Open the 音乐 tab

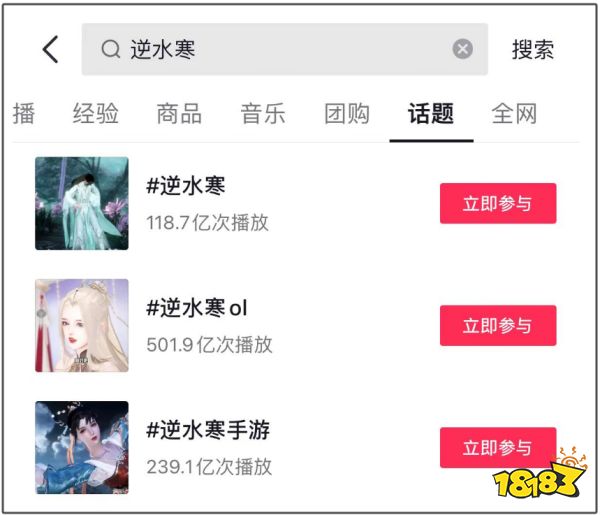point(263,113)
